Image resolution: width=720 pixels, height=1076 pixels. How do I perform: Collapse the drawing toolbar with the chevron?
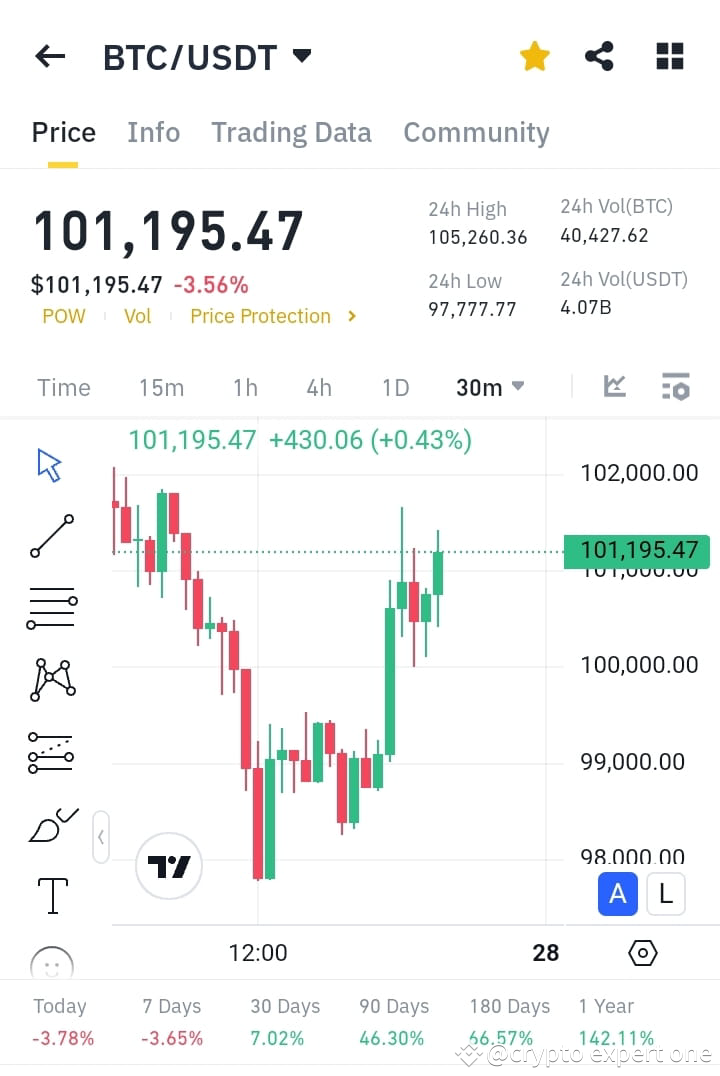pyautogui.click(x=100, y=838)
